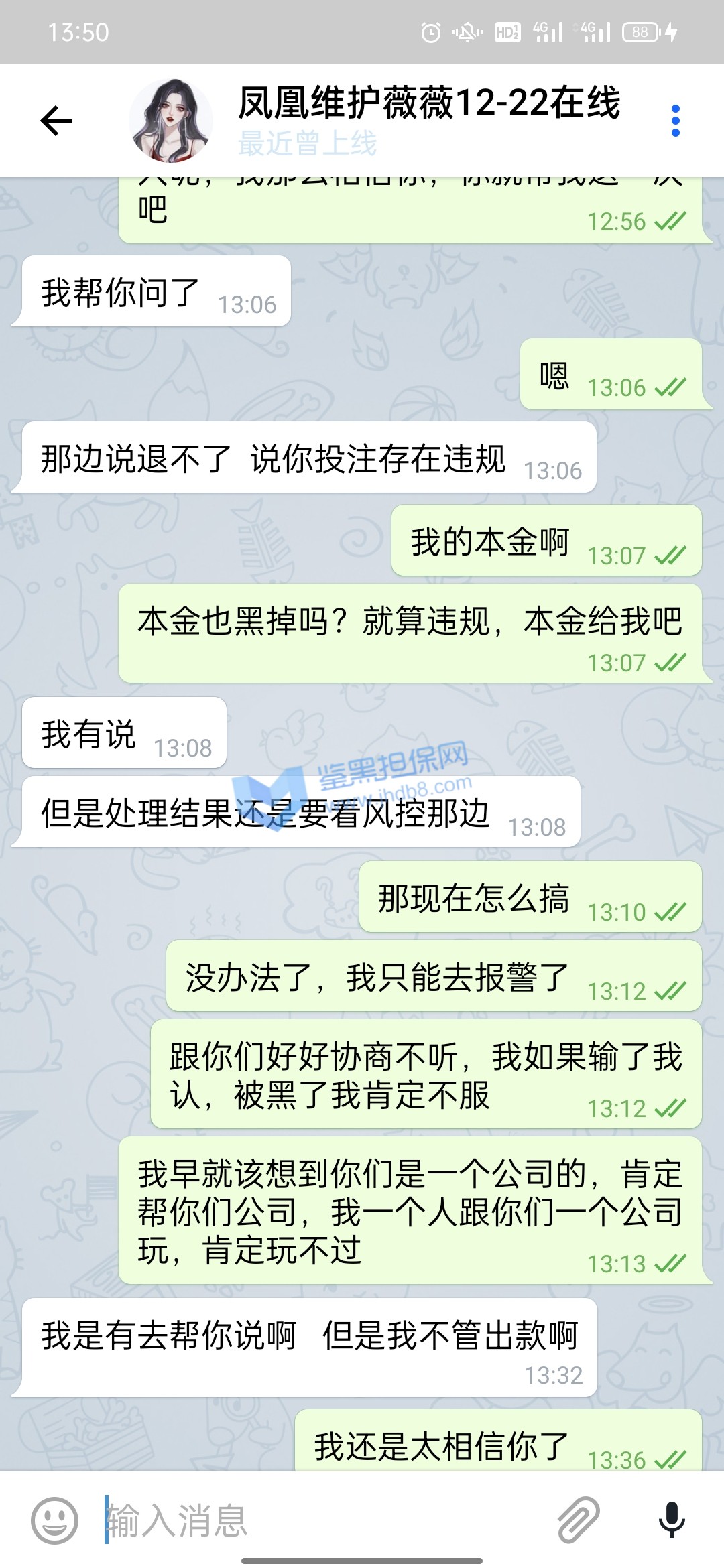Open the three-dot overflow menu
The height and width of the screenshot is (1568, 724).
coord(675,121)
